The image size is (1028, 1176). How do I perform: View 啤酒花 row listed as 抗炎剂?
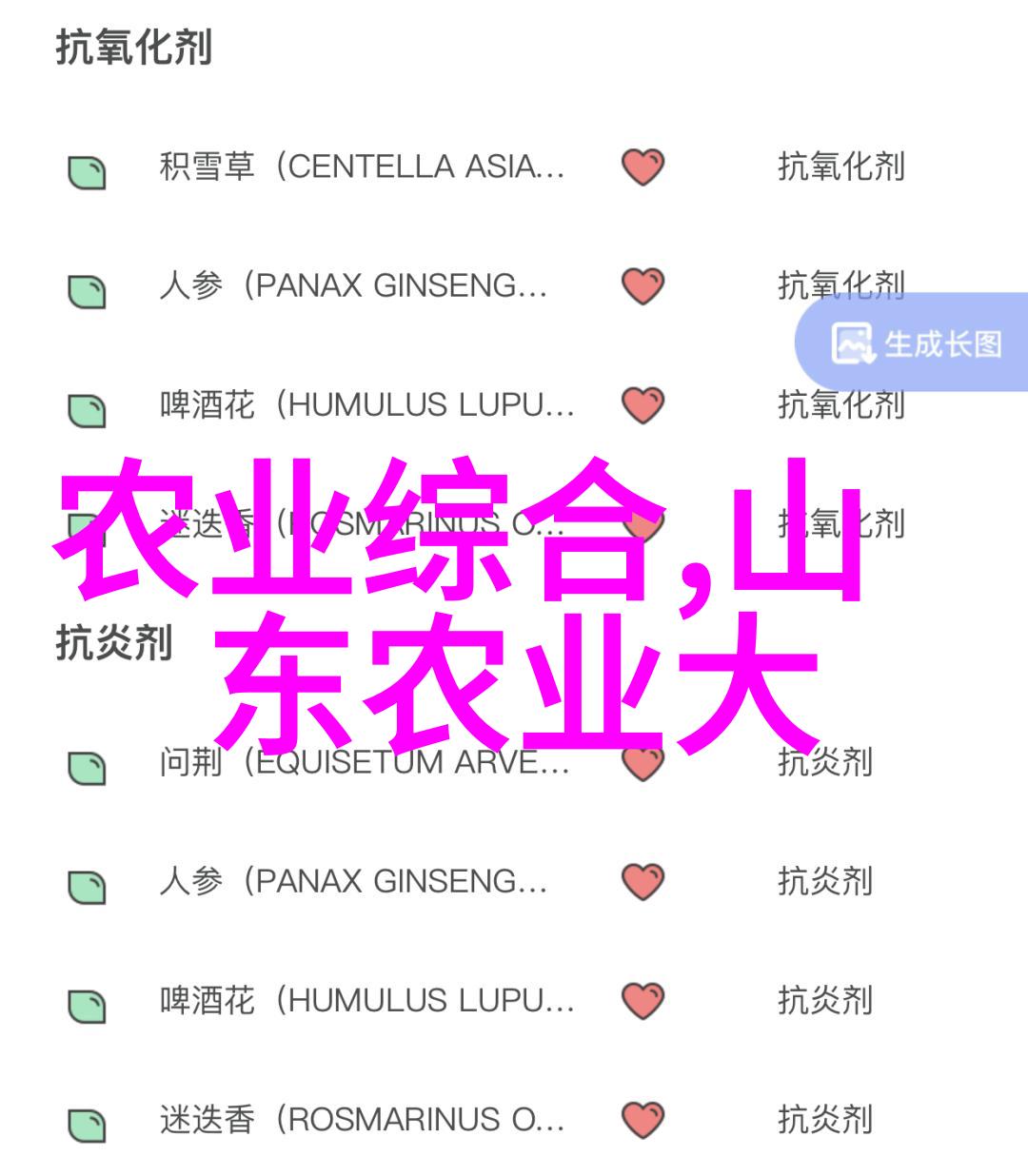pos(366,1000)
